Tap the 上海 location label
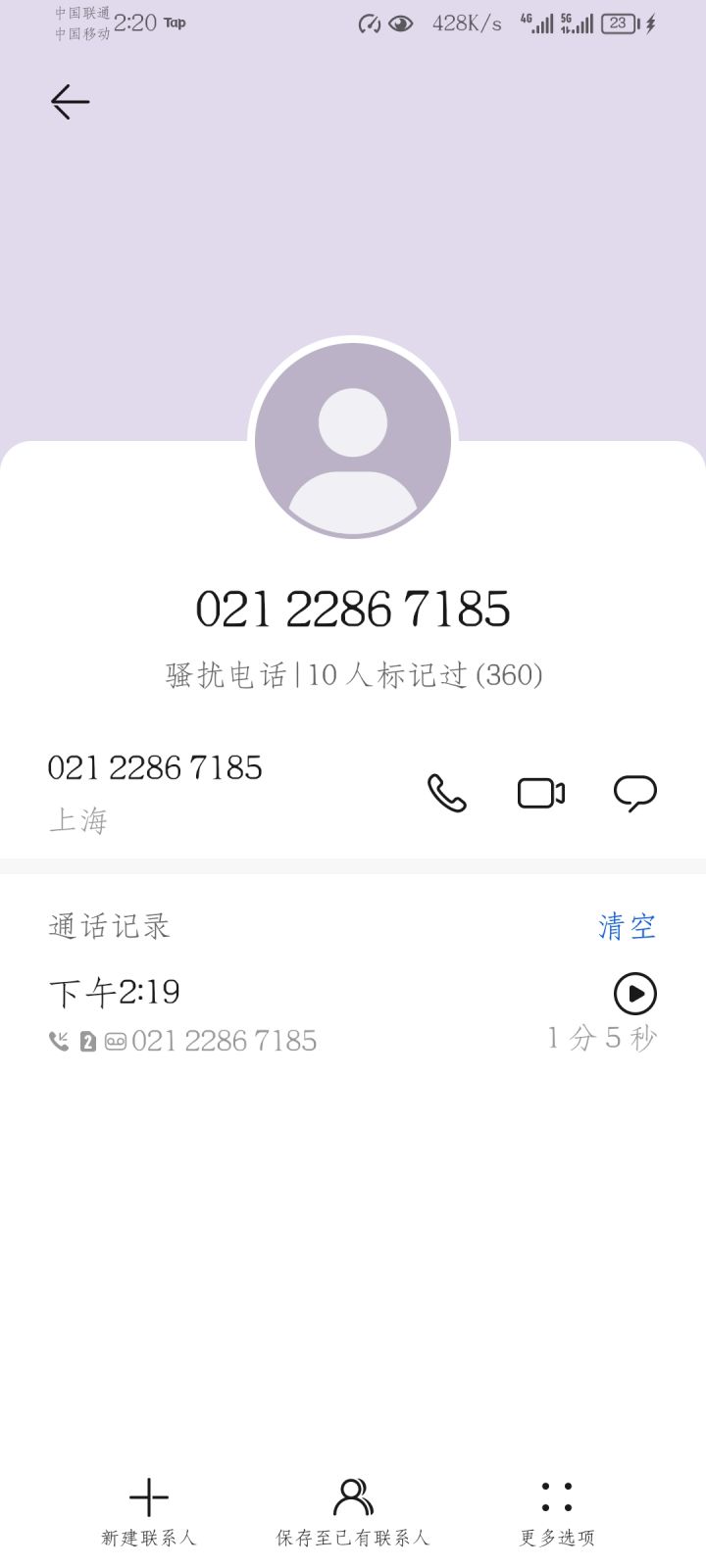 [80, 820]
